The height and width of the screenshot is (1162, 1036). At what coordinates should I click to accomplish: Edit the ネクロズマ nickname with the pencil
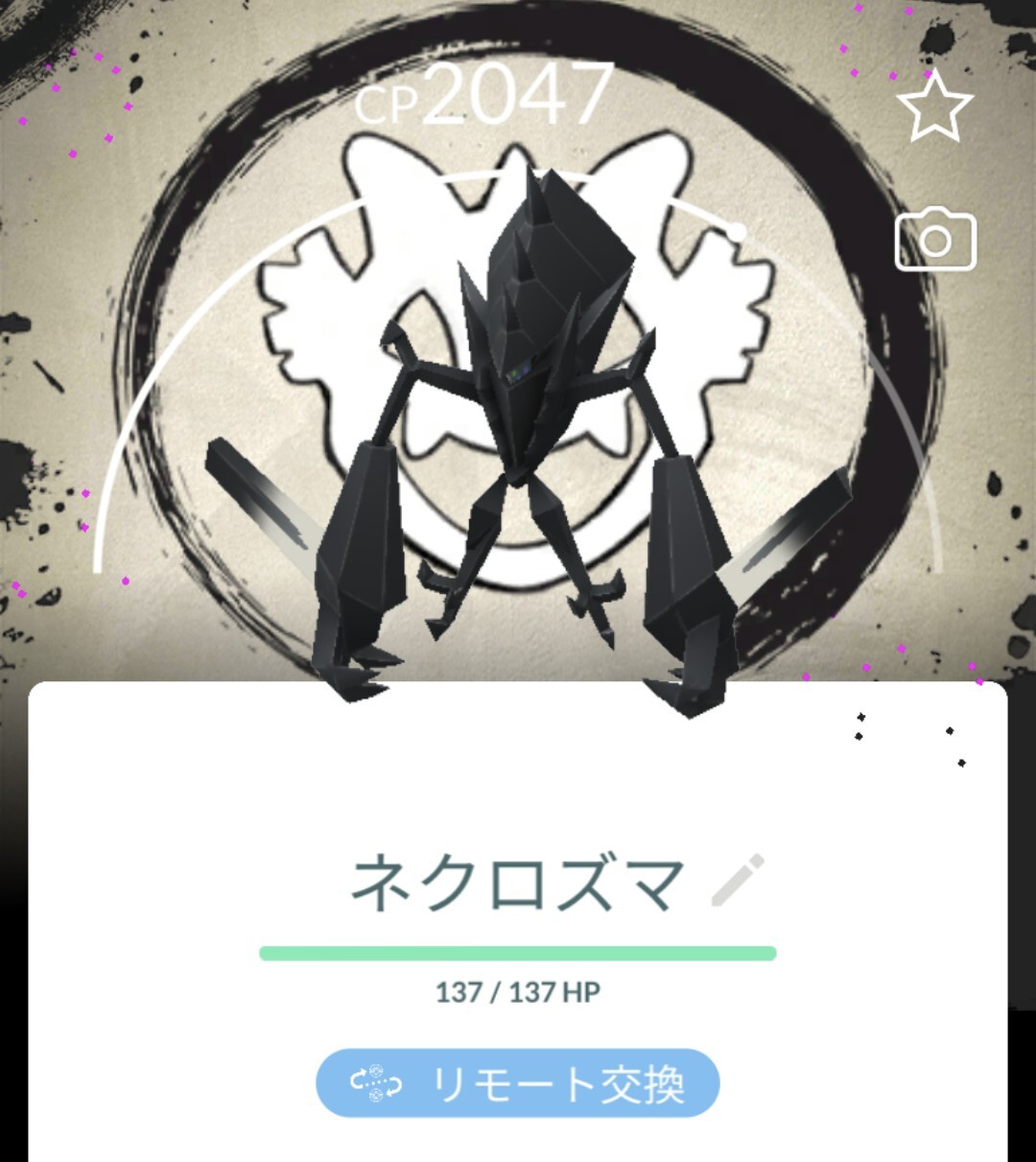coord(738,880)
